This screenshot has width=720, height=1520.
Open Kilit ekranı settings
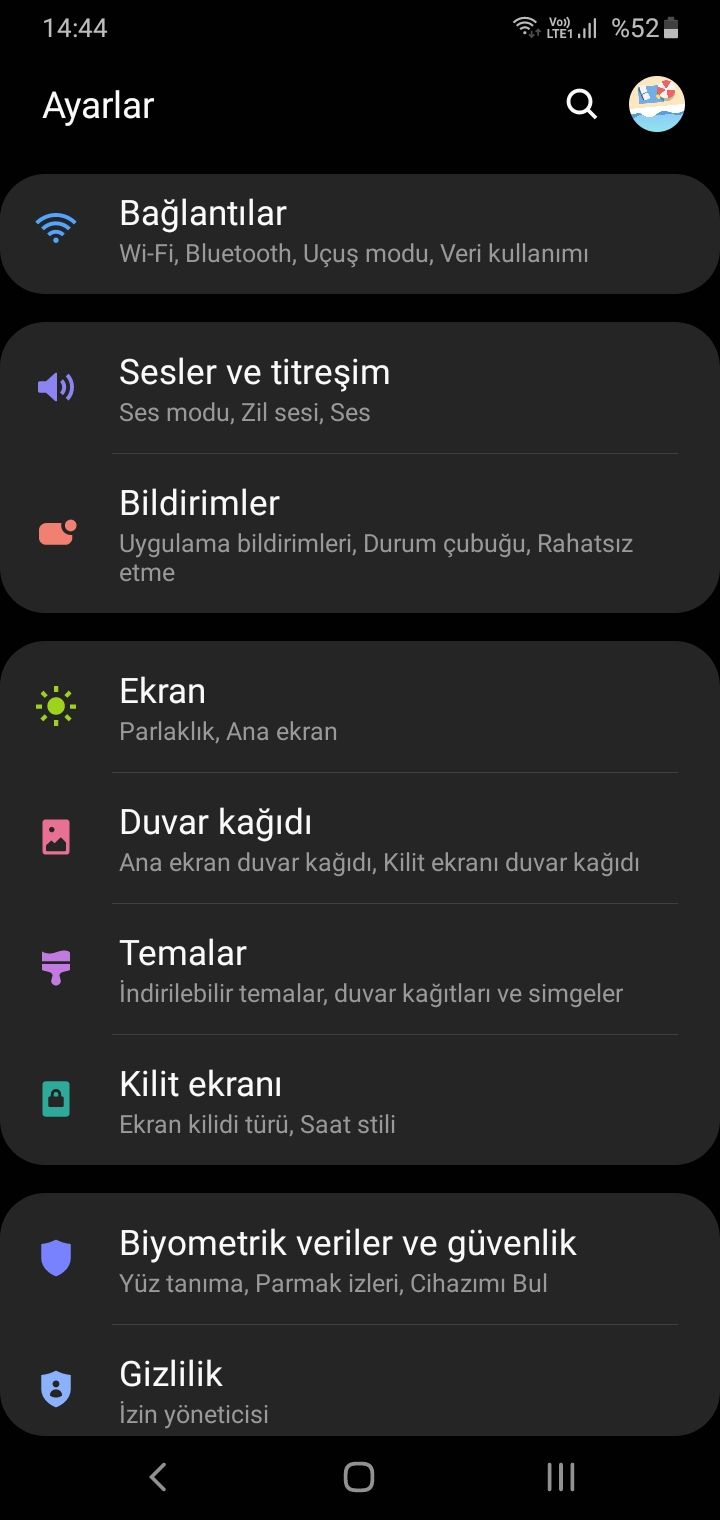360,1101
